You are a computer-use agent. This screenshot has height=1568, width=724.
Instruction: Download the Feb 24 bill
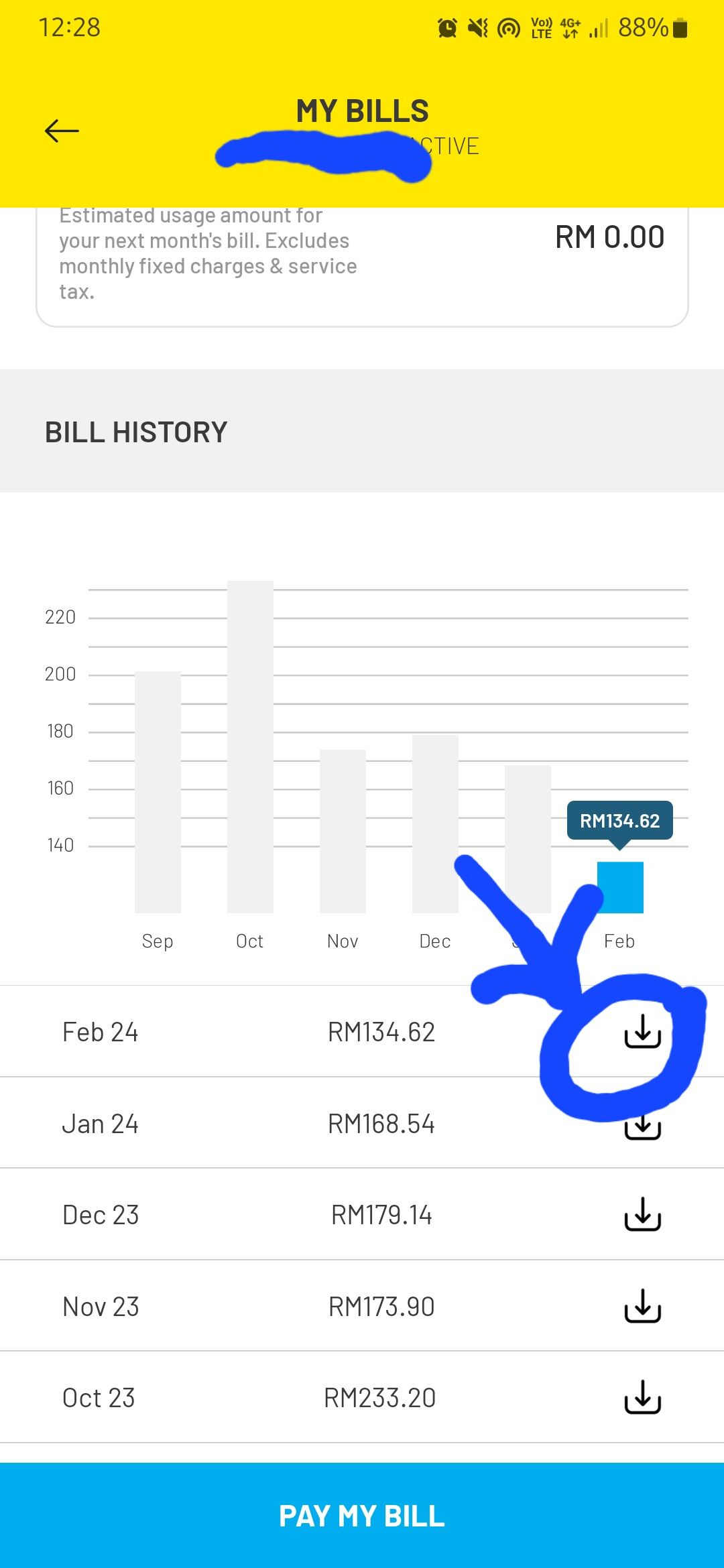point(642,1031)
